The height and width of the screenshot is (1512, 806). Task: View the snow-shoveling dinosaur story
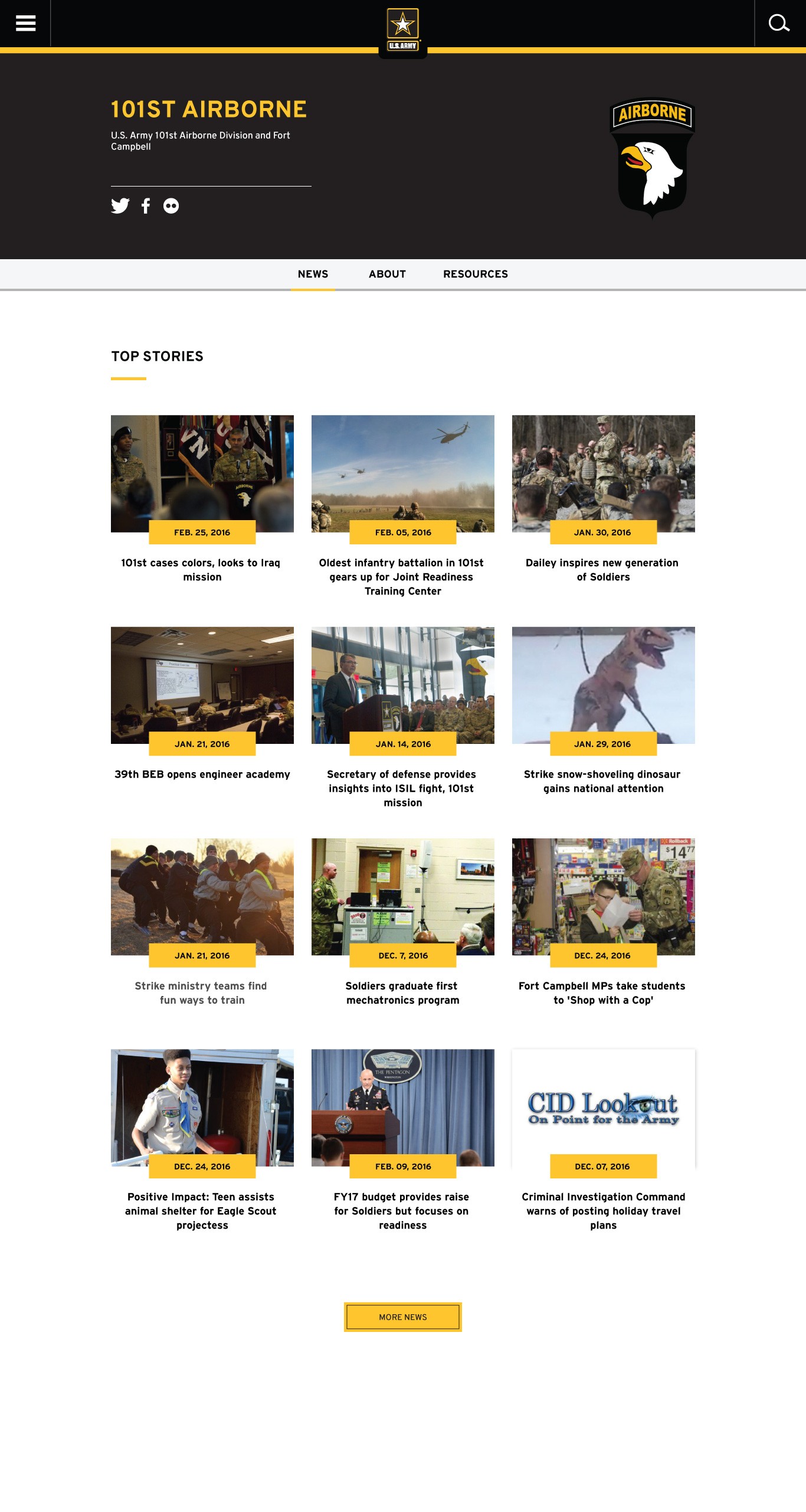(603, 781)
